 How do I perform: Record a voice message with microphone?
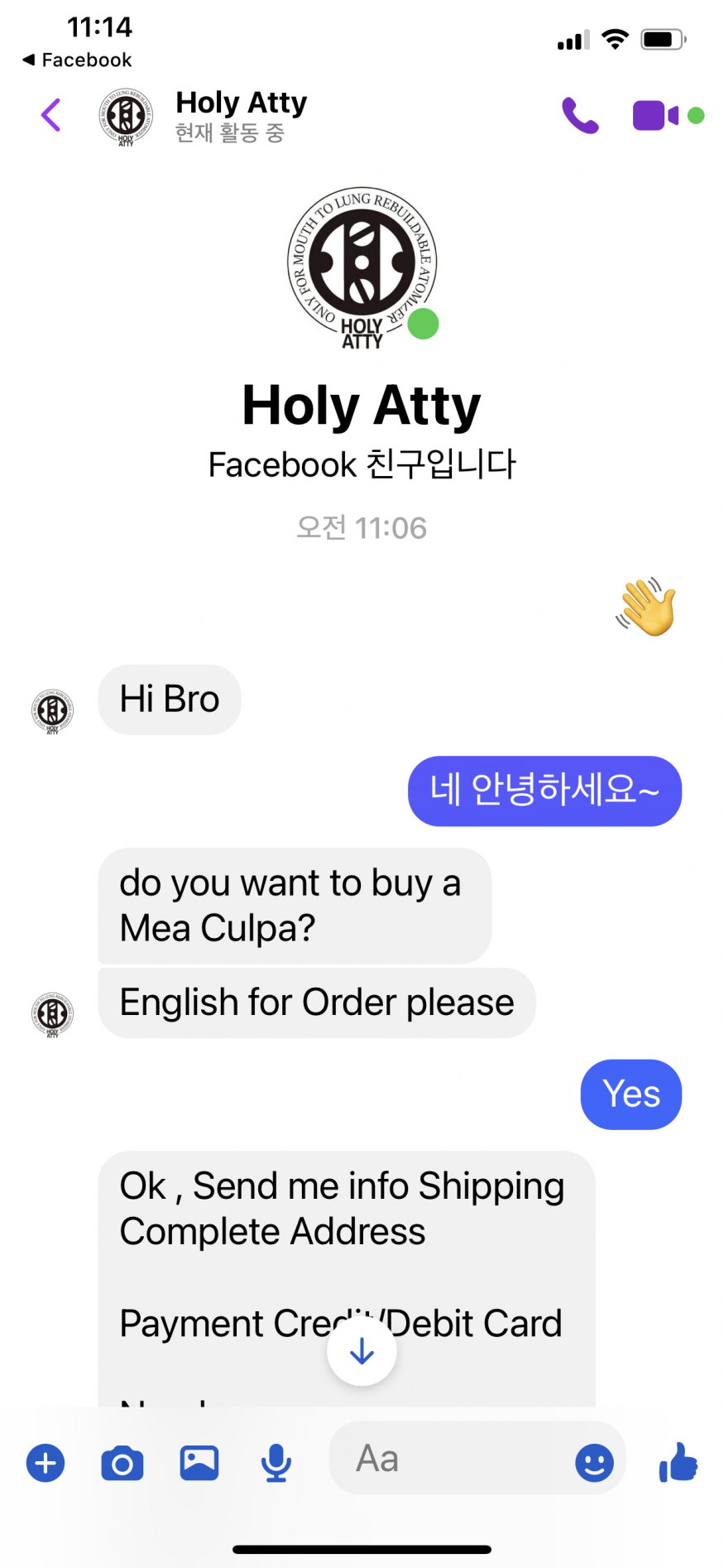pyautogui.click(x=276, y=1463)
